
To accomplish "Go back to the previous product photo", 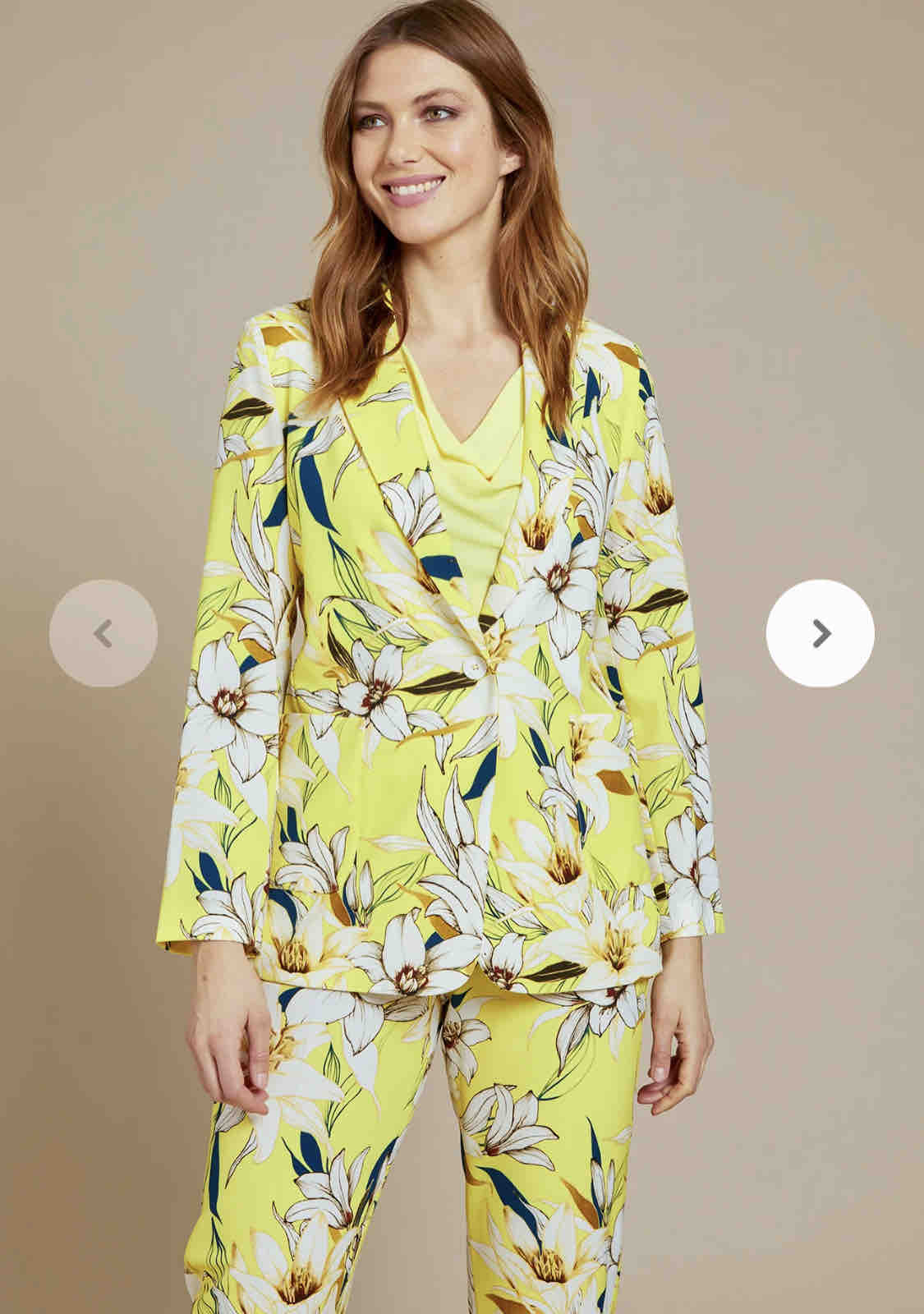I will pos(103,633).
